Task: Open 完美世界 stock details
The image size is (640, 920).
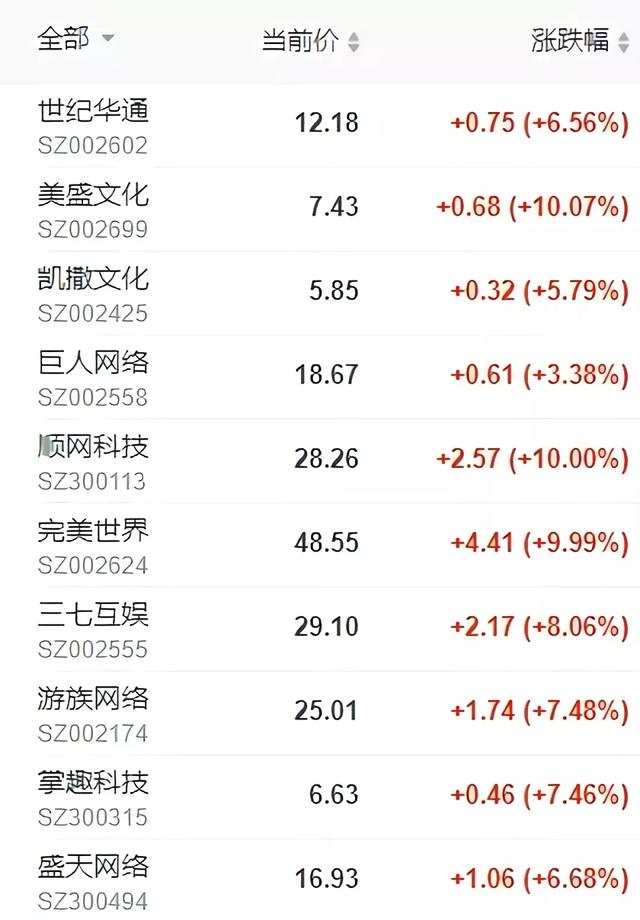Action: pyautogui.click(x=93, y=530)
